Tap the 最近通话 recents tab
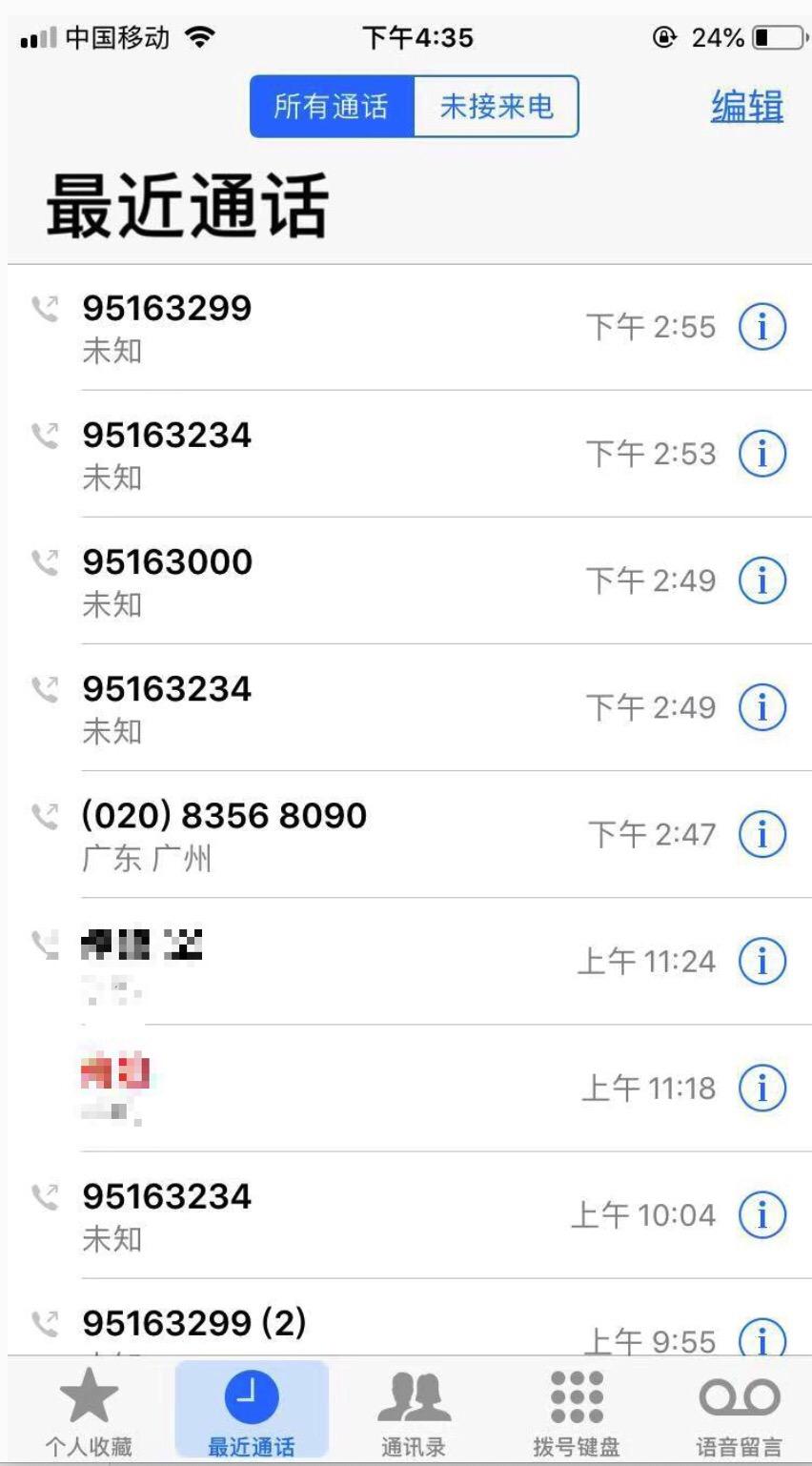This screenshot has width=812, height=1466. (x=252, y=1411)
